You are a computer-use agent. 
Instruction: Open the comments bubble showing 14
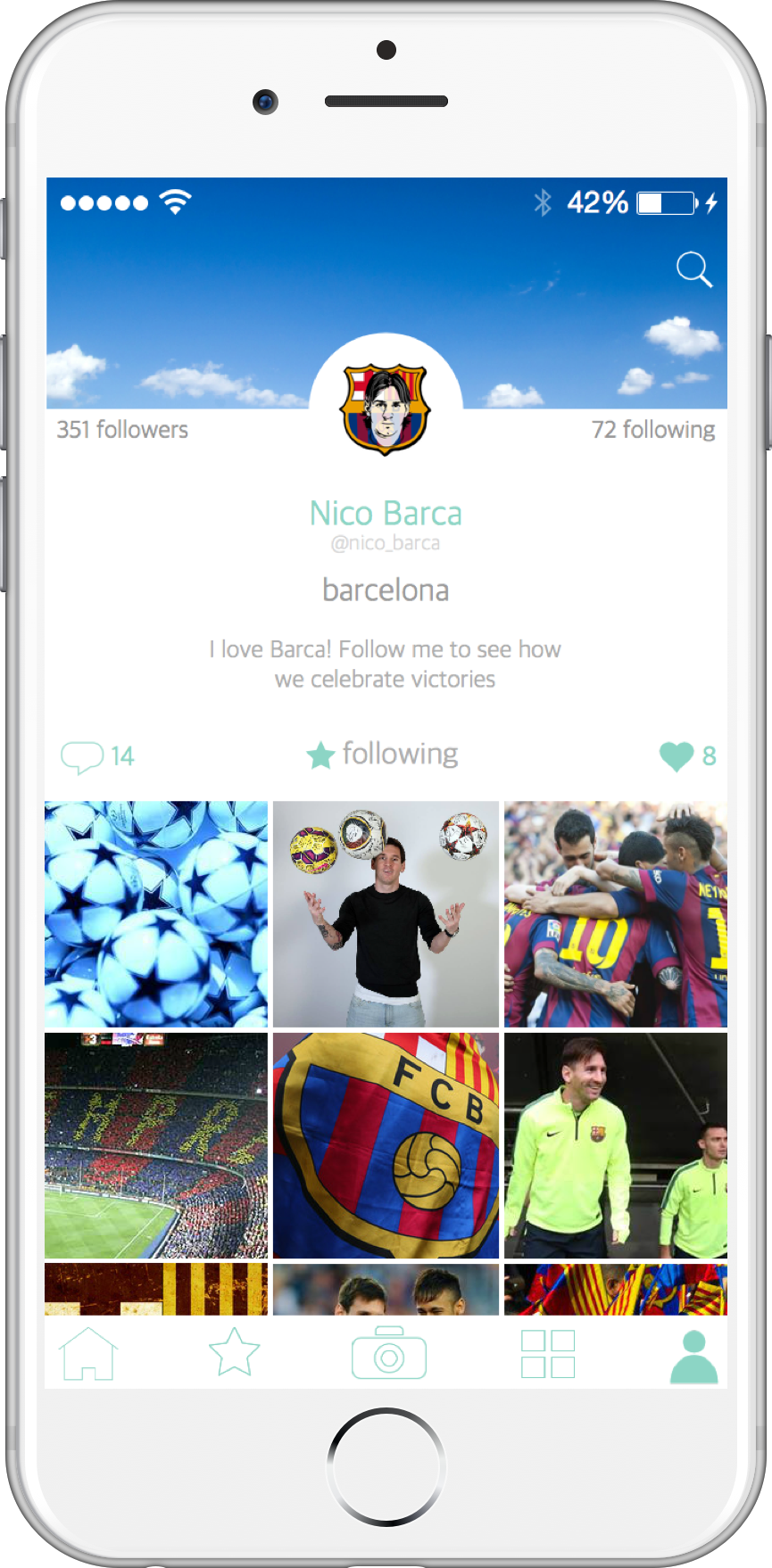click(82, 756)
